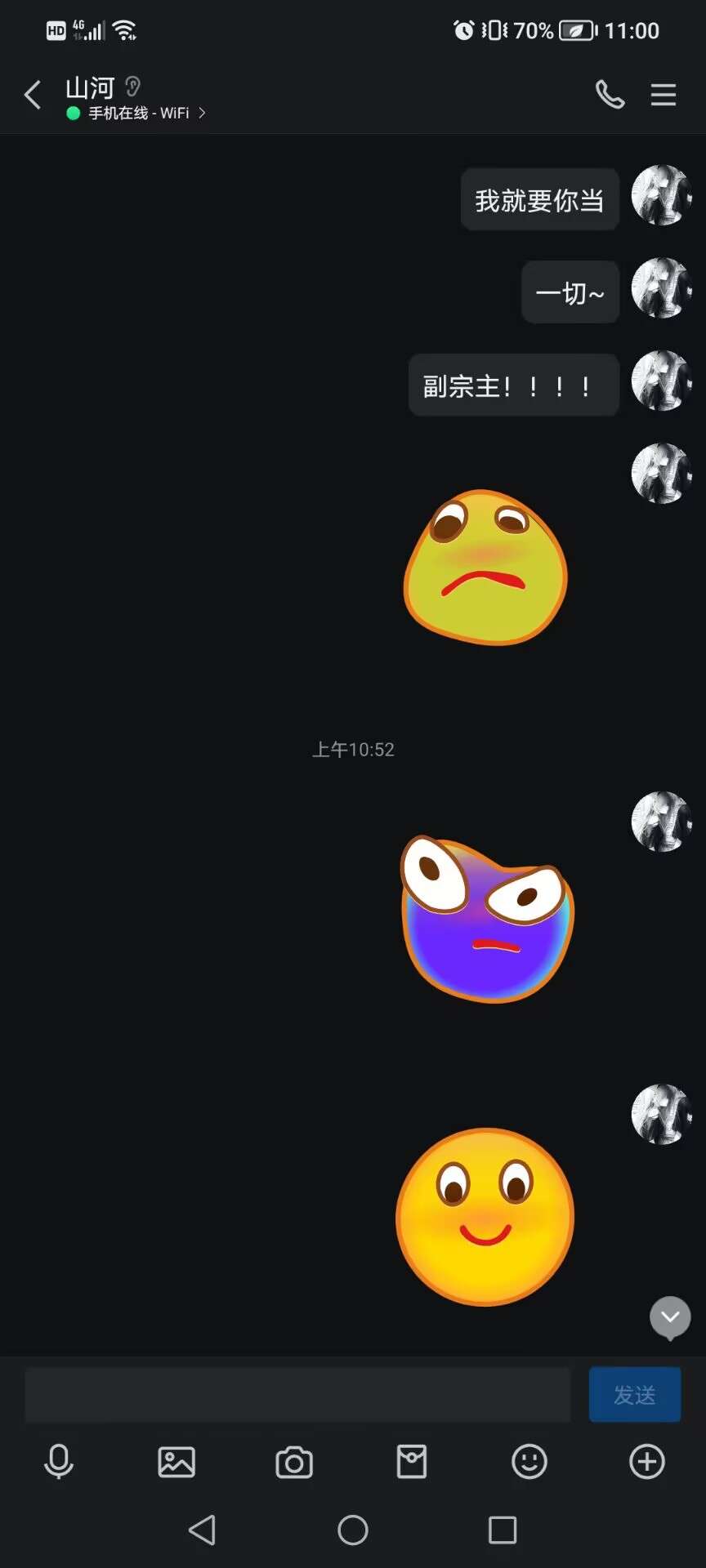Open the system recent apps view
Viewport: 706px width, 1568px height.
[x=503, y=1530]
